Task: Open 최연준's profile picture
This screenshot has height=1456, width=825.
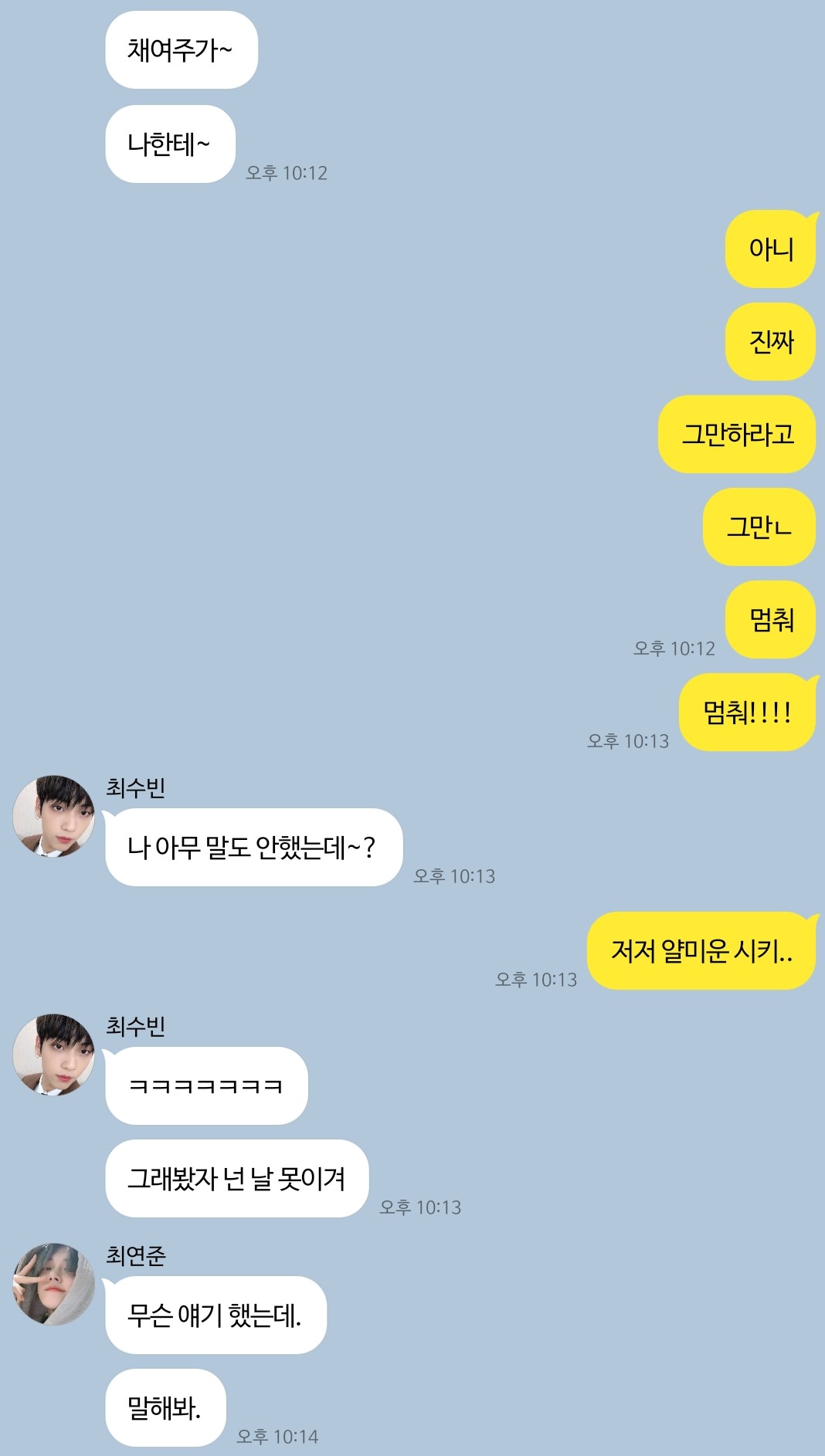Action: pos(53,1284)
